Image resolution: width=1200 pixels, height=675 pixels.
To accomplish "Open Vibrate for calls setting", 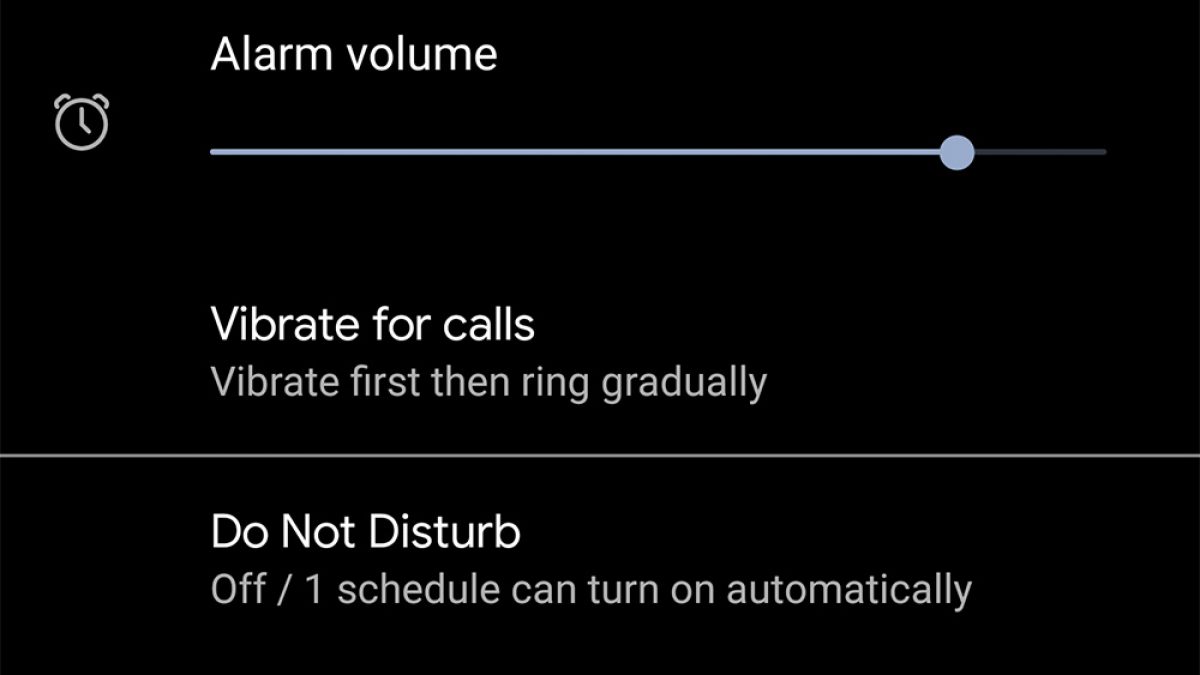I will click(488, 352).
